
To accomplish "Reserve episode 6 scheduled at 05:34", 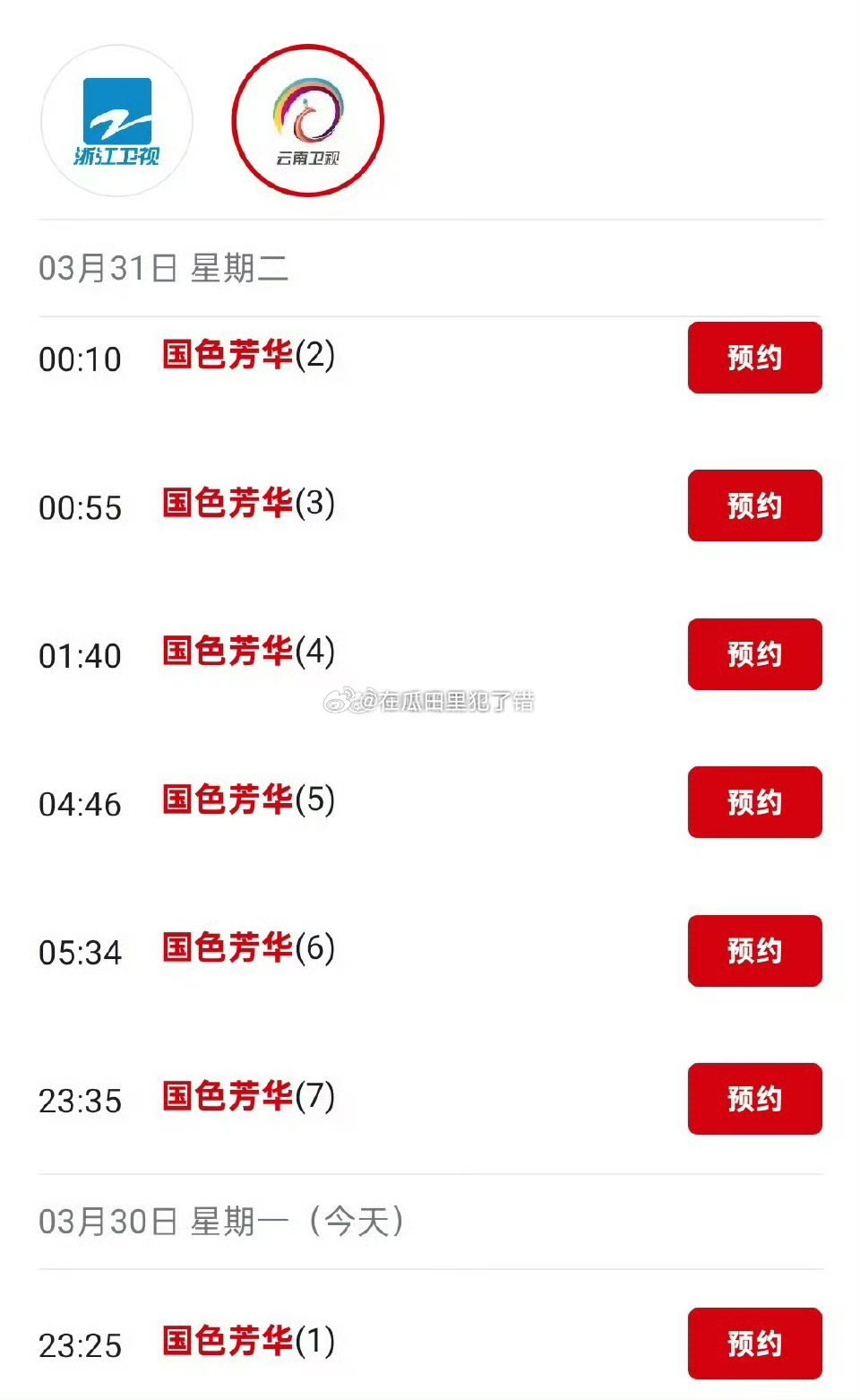I will pos(754,951).
